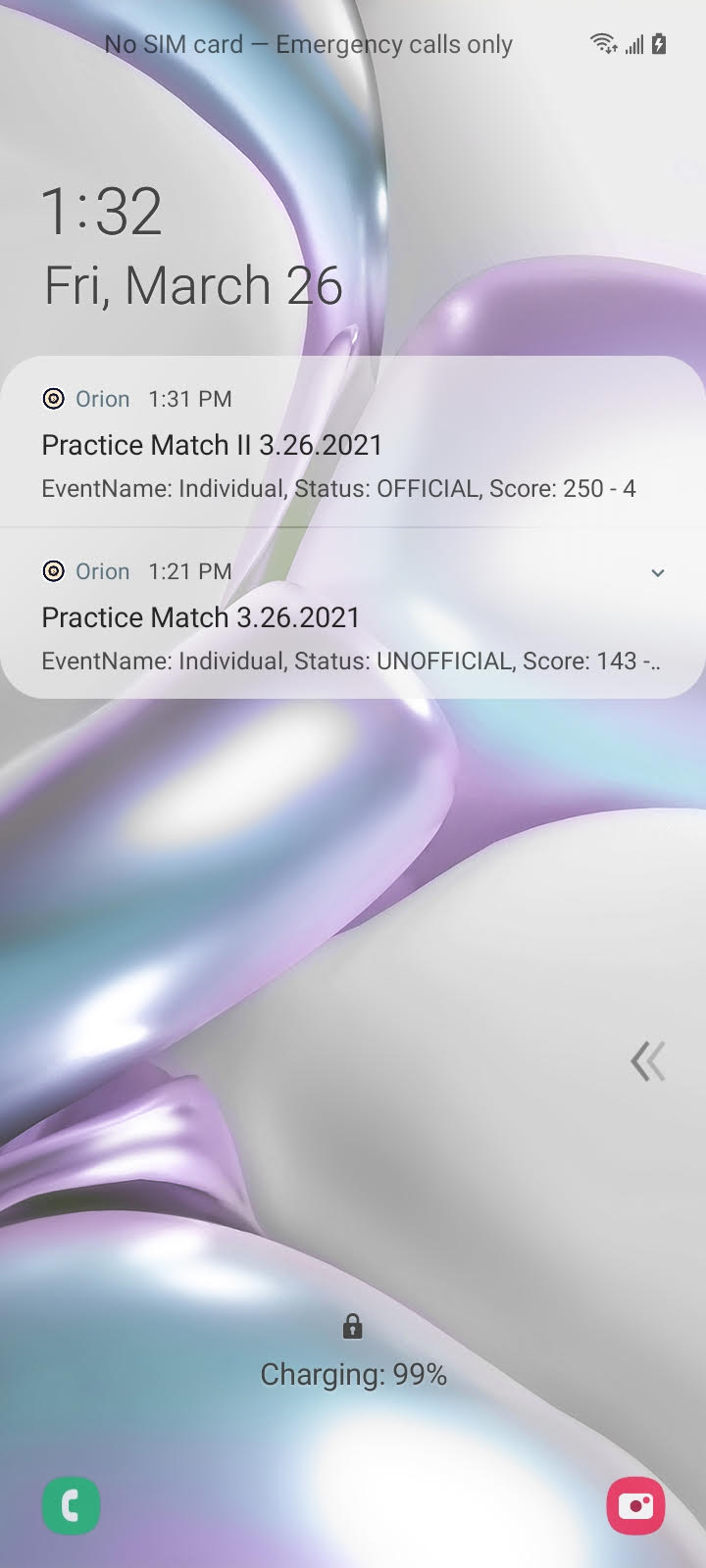Open the Phone shortcut
The height and width of the screenshot is (1568, 706).
(71, 1506)
